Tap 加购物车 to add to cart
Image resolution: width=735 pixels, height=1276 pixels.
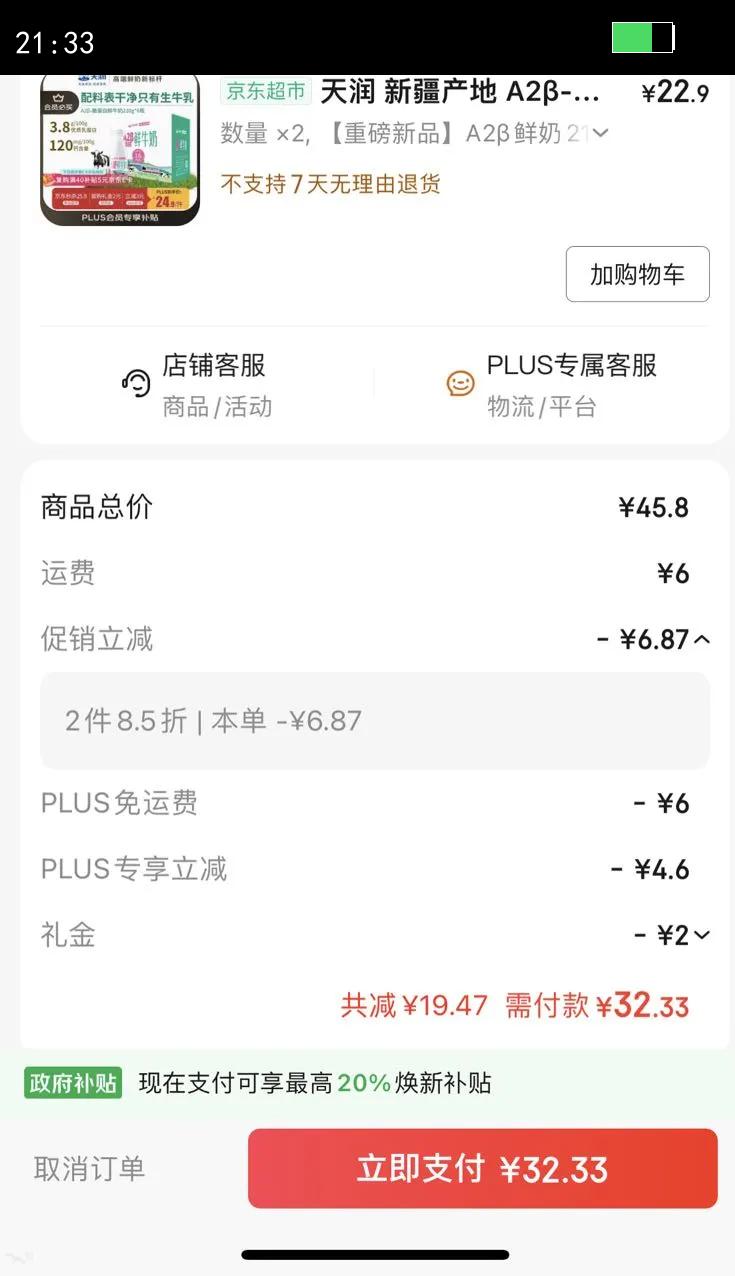(x=637, y=274)
